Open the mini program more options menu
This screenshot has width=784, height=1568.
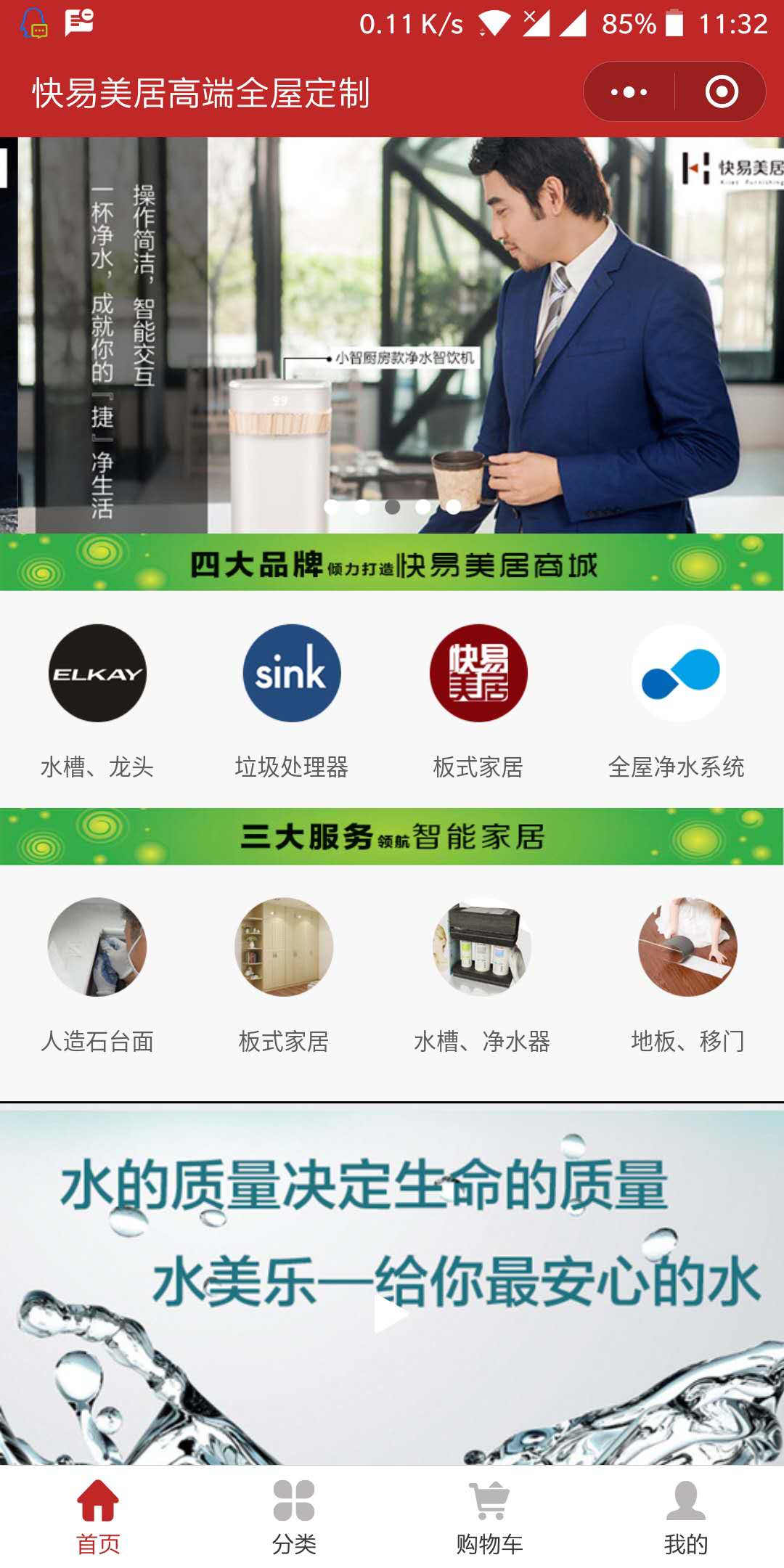[x=629, y=92]
